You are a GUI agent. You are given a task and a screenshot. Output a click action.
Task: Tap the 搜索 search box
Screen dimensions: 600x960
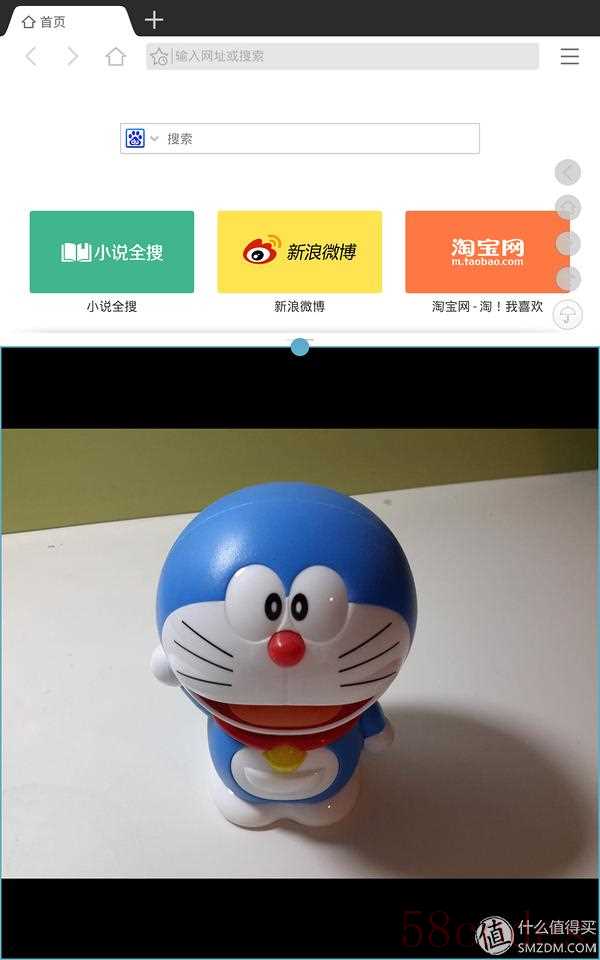click(320, 138)
